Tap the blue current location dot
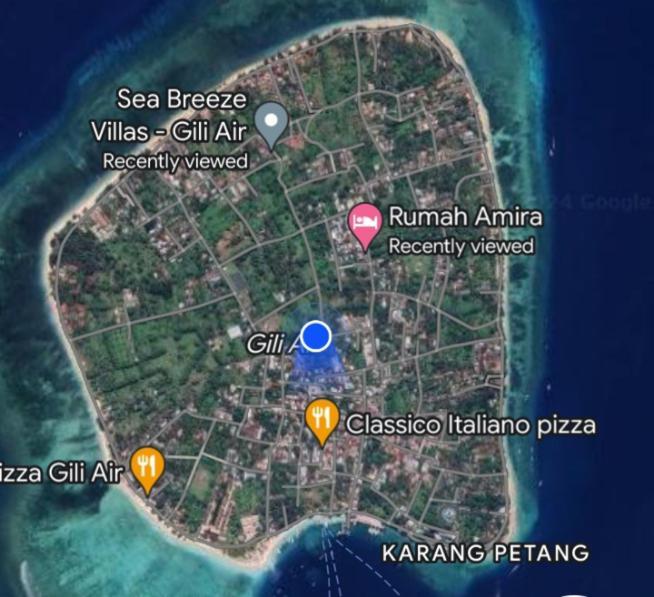The height and width of the screenshot is (597, 654). pos(316,336)
